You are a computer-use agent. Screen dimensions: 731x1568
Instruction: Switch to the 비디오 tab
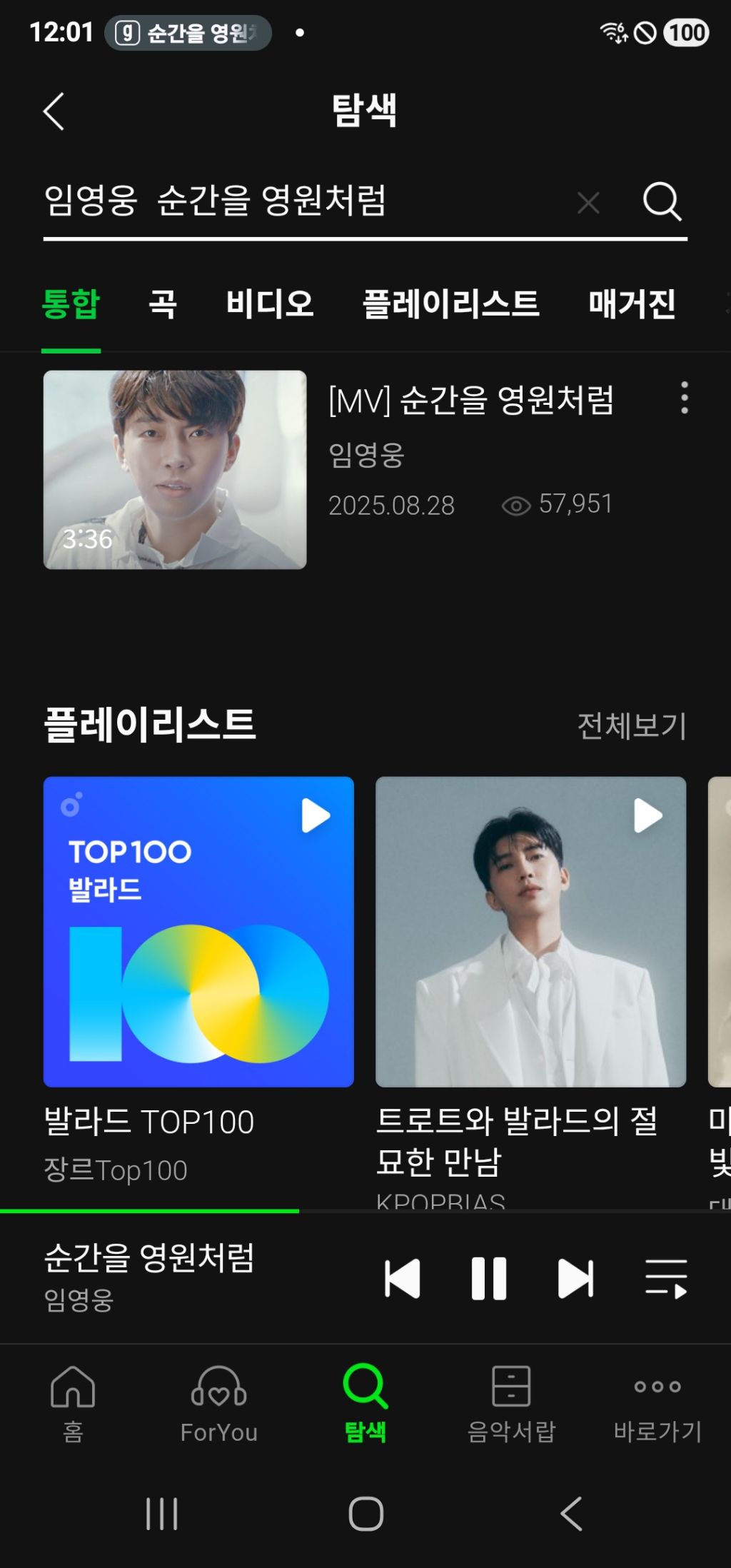[x=270, y=304]
